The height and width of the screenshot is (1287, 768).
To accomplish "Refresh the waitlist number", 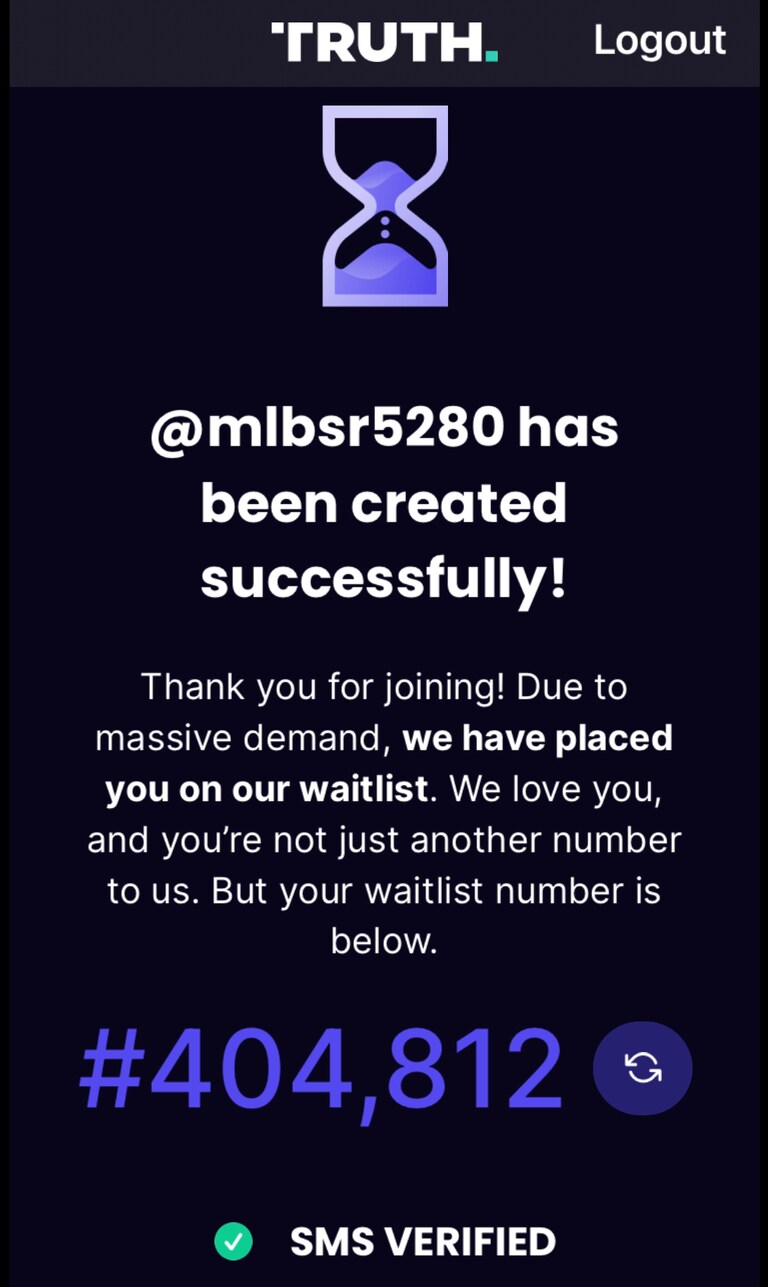I will (642, 1068).
